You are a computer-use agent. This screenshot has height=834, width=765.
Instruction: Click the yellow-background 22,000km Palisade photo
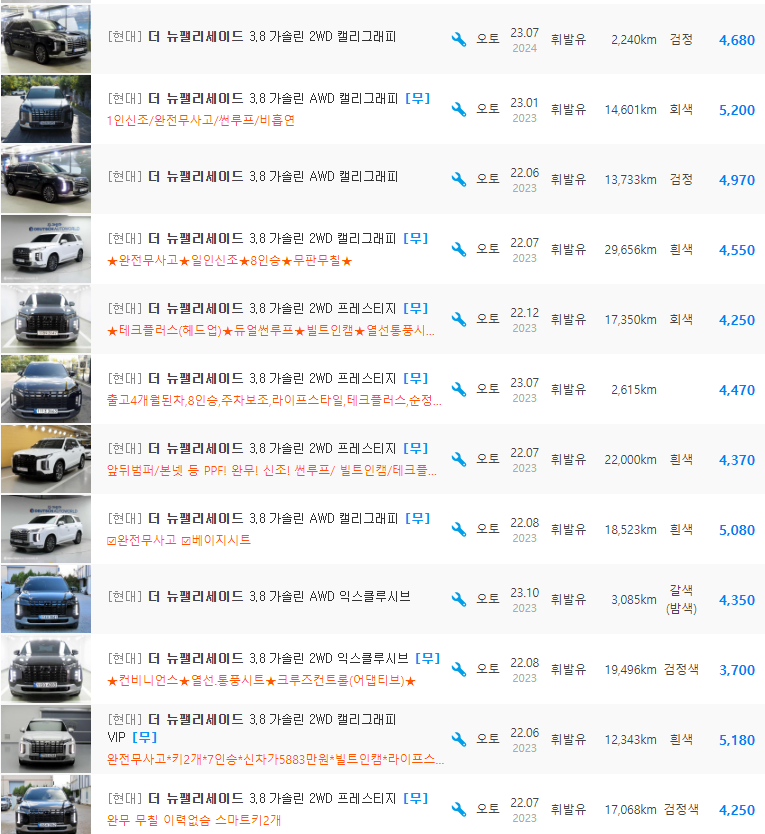[x=45, y=460]
